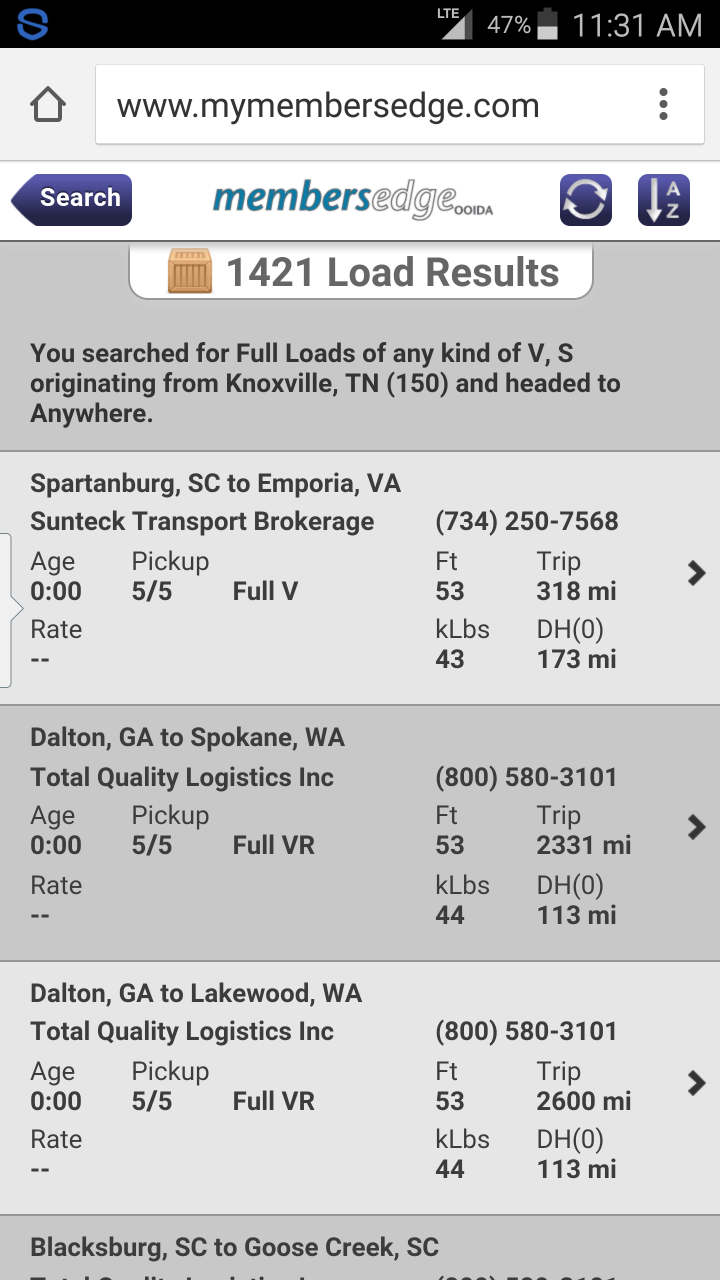Go back to Search
This screenshot has width=720, height=1280.
[72, 199]
